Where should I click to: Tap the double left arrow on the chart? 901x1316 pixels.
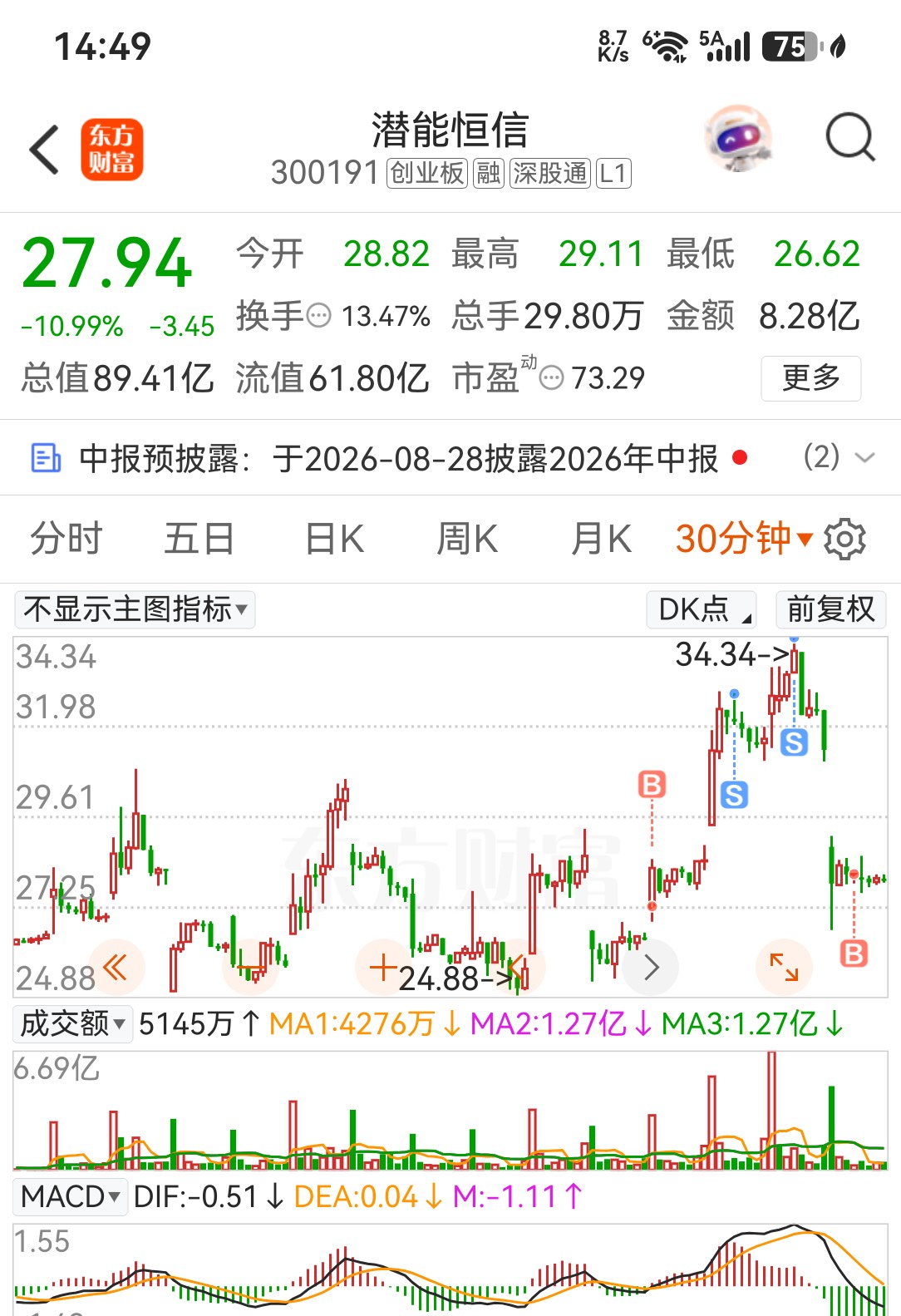coord(116,967)
